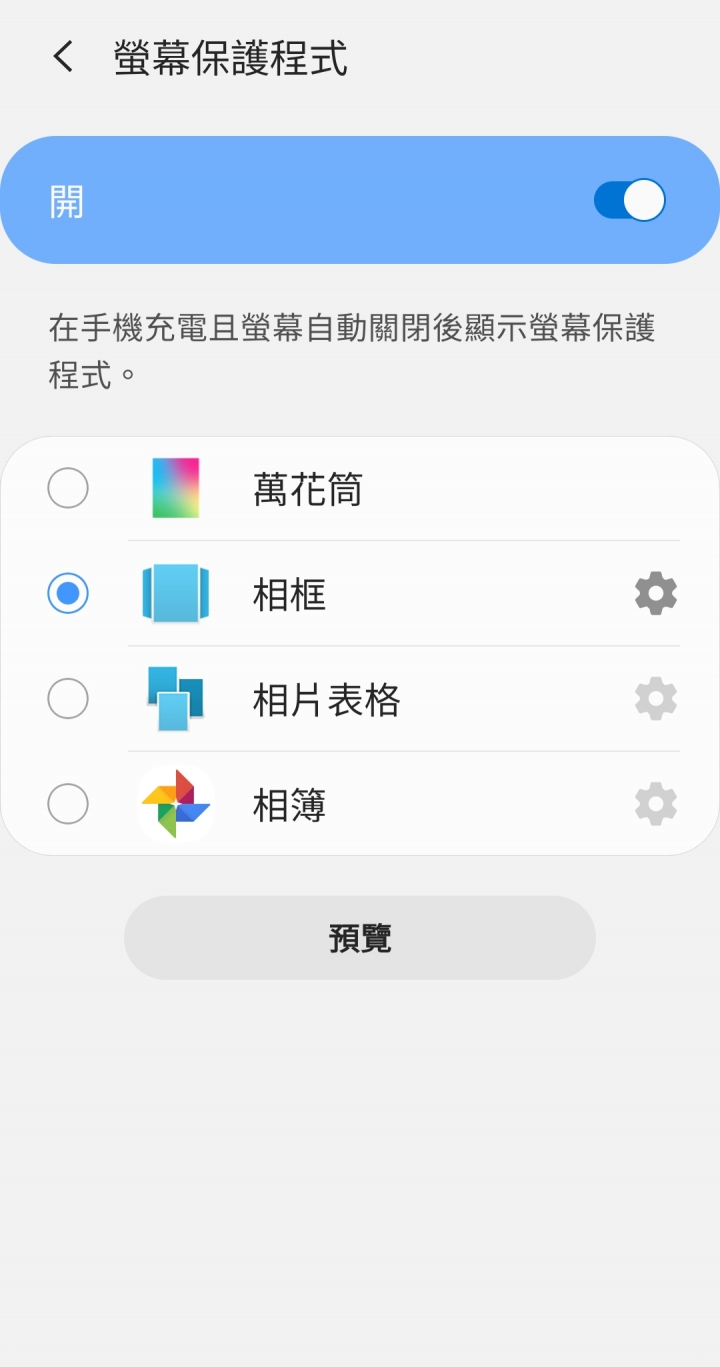Image resolution: width=720 pixels, height=1367 pixels.
Task: Open settings gear for 相框
Action: [656, 593]
